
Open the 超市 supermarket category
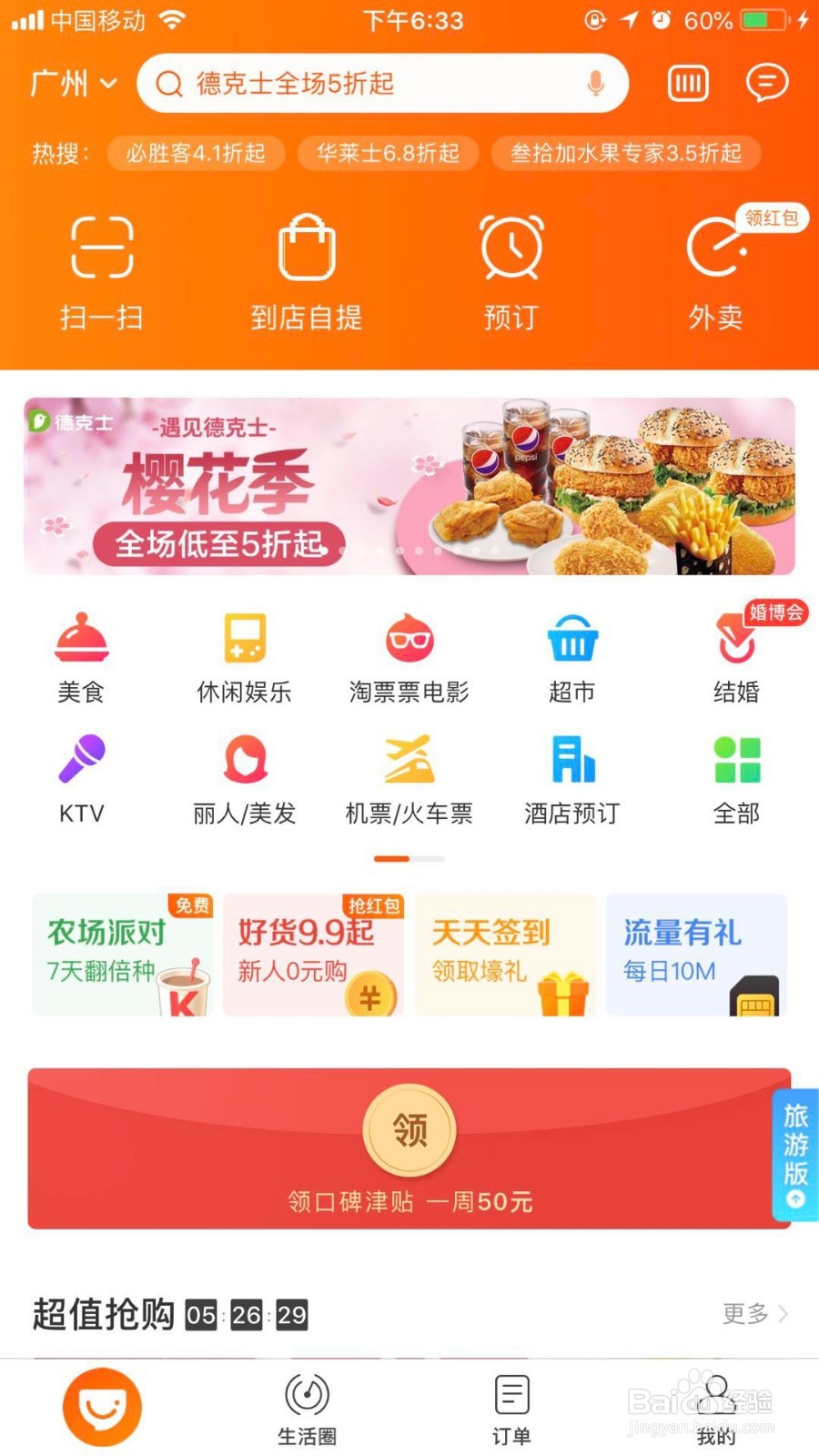[x=571, y=657]
